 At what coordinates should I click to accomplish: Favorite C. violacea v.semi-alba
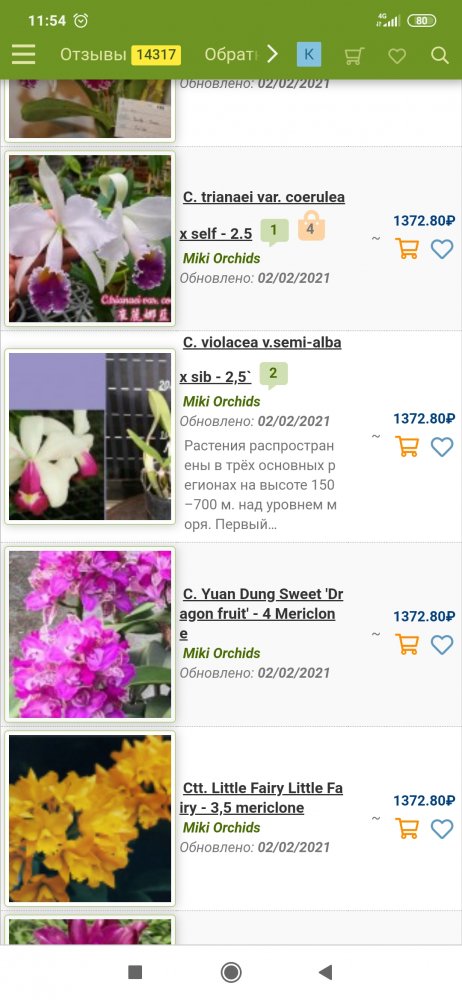pos(442,446)
